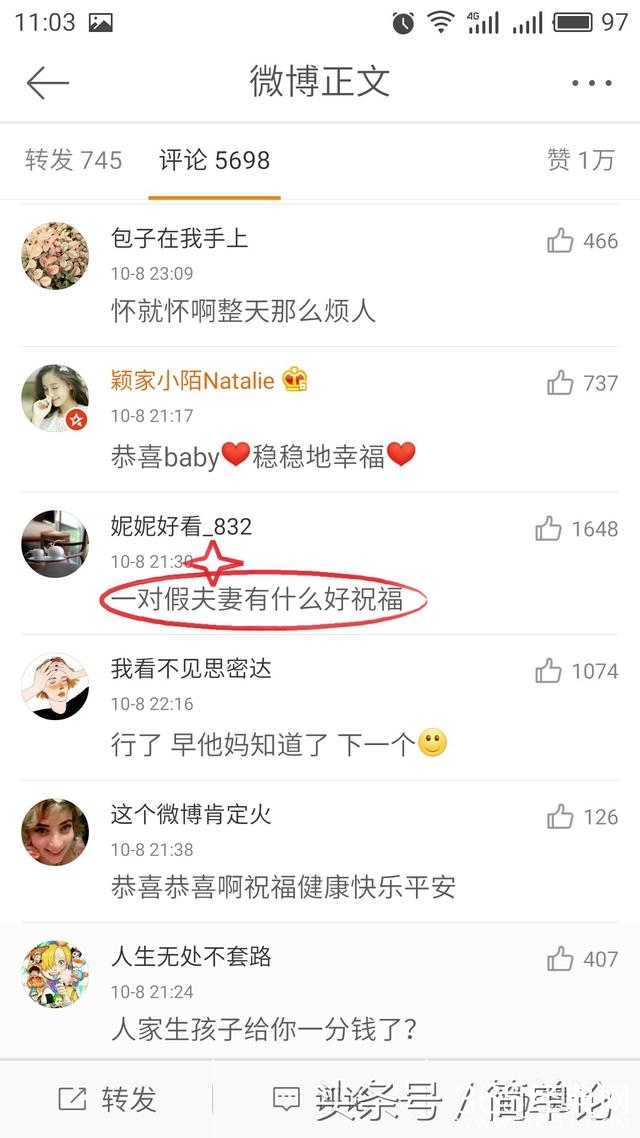The width and height of the screenshot is (640, 1138).
Task: View 妮妮好看_832's profile via avatar
Action: pyautogui.click(x=55, y=544)
